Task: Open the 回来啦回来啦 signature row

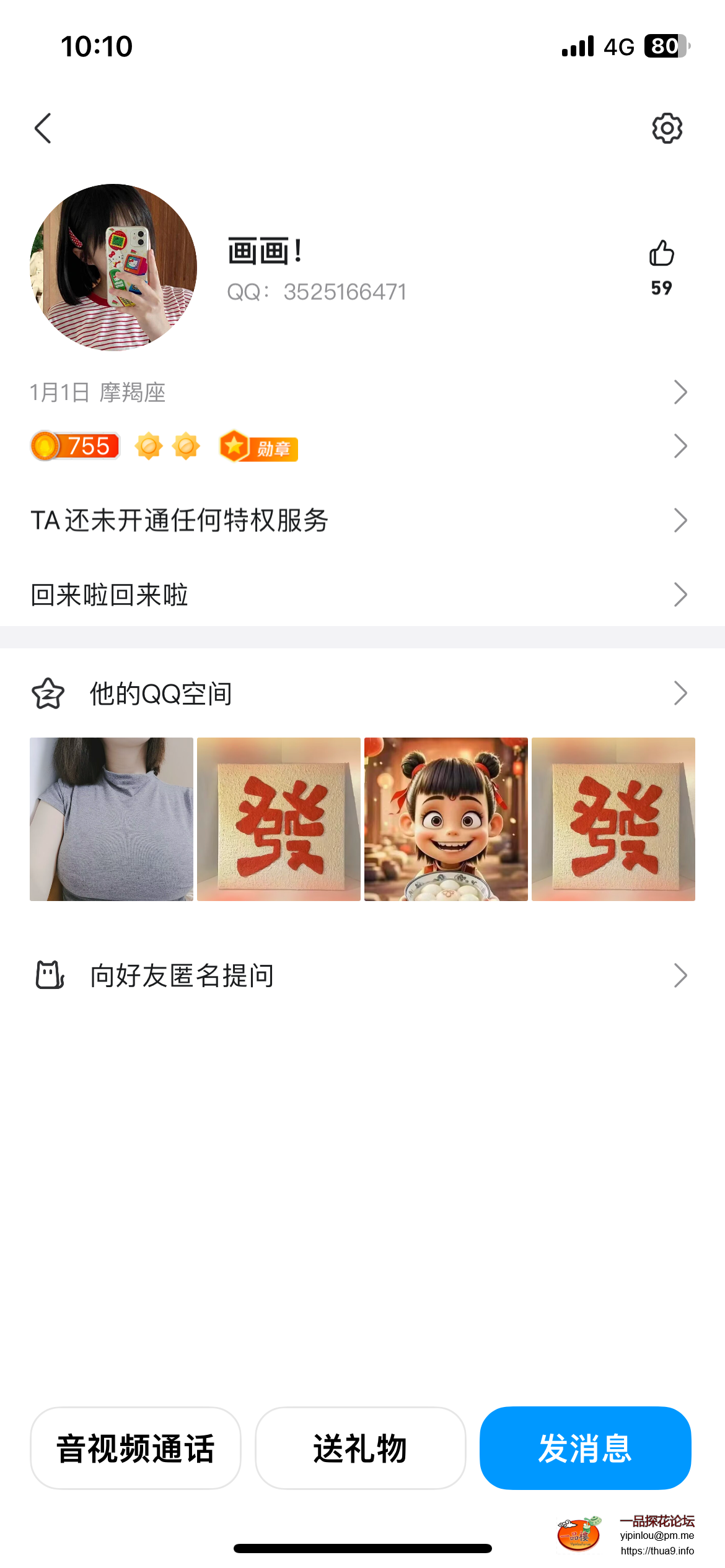Action: (359, 595)
